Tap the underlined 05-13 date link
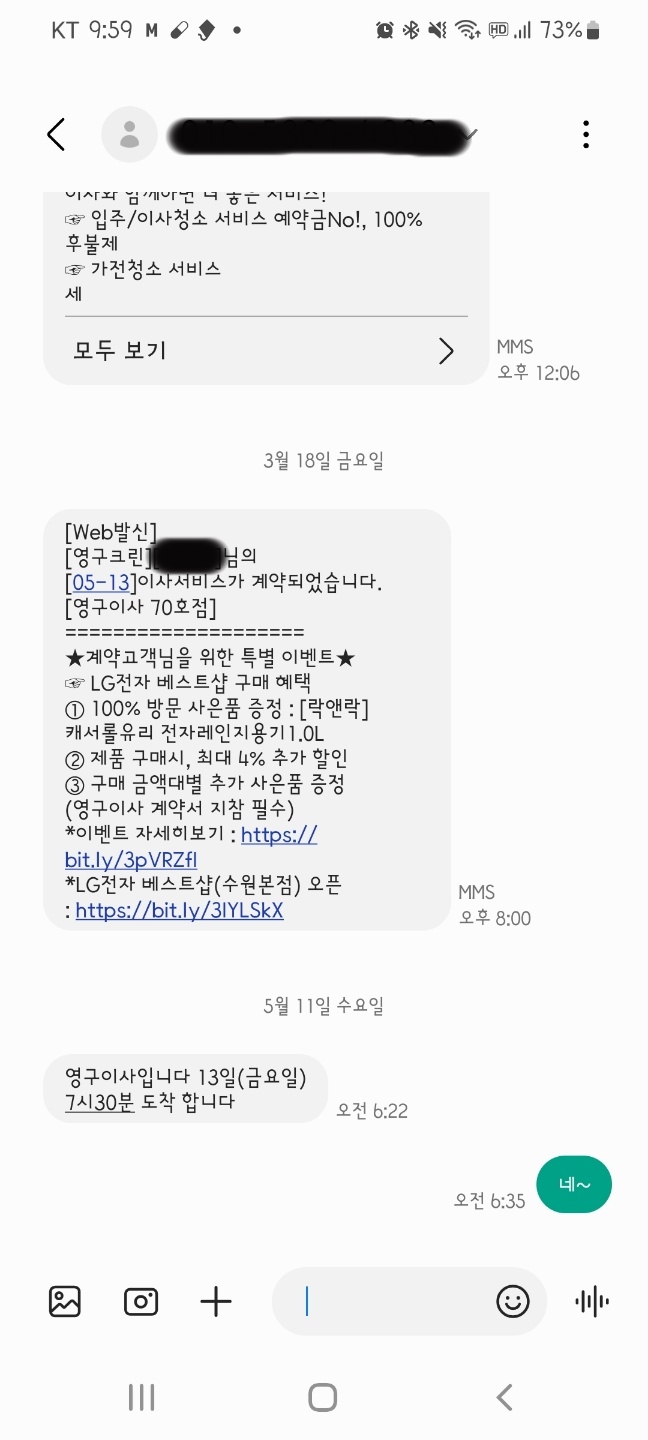This screenshot has width=648, height=1440. (x=100, y=581)
